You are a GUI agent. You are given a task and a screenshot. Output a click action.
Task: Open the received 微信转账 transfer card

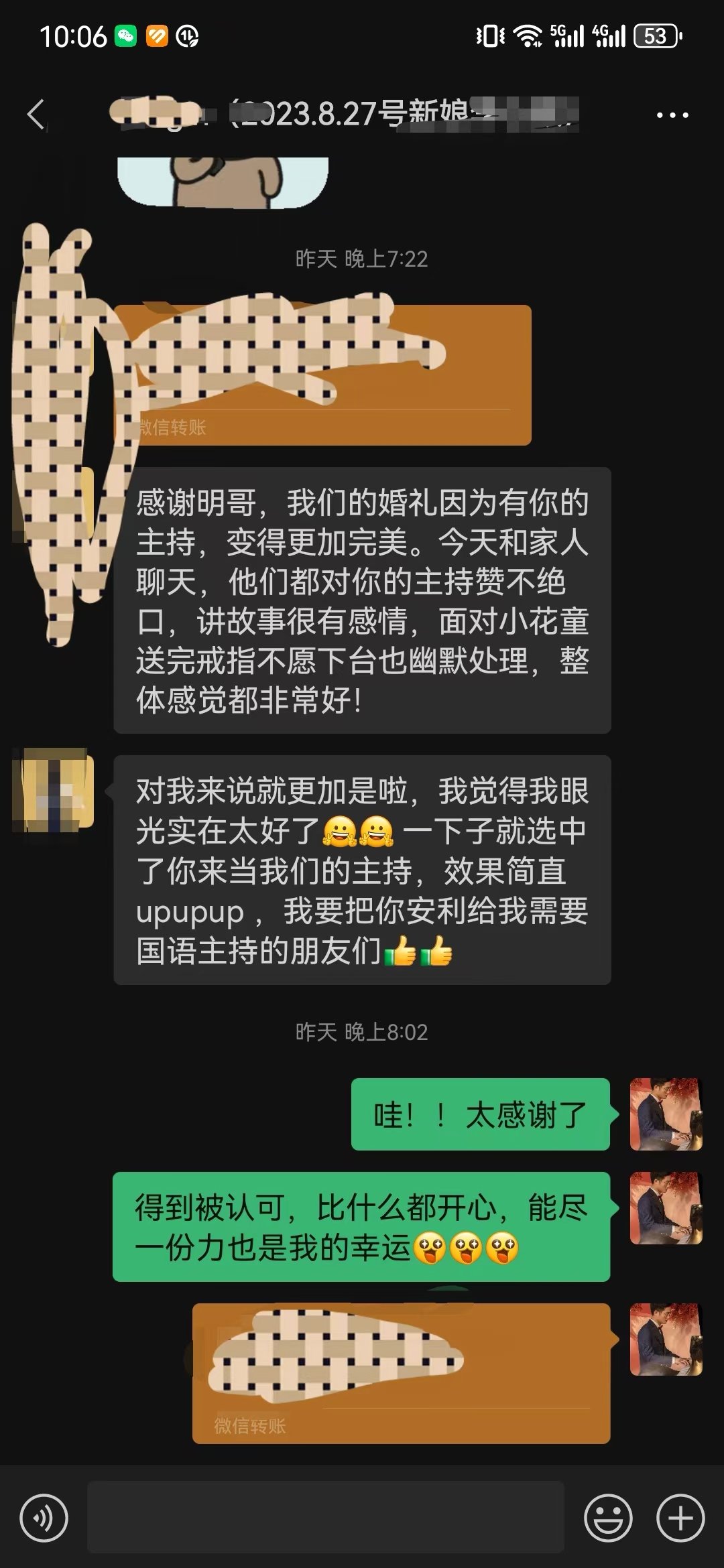(x=322, y=375)
